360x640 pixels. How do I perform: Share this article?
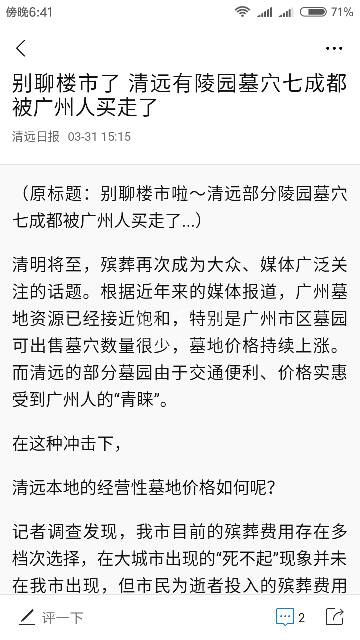point(334,617)
